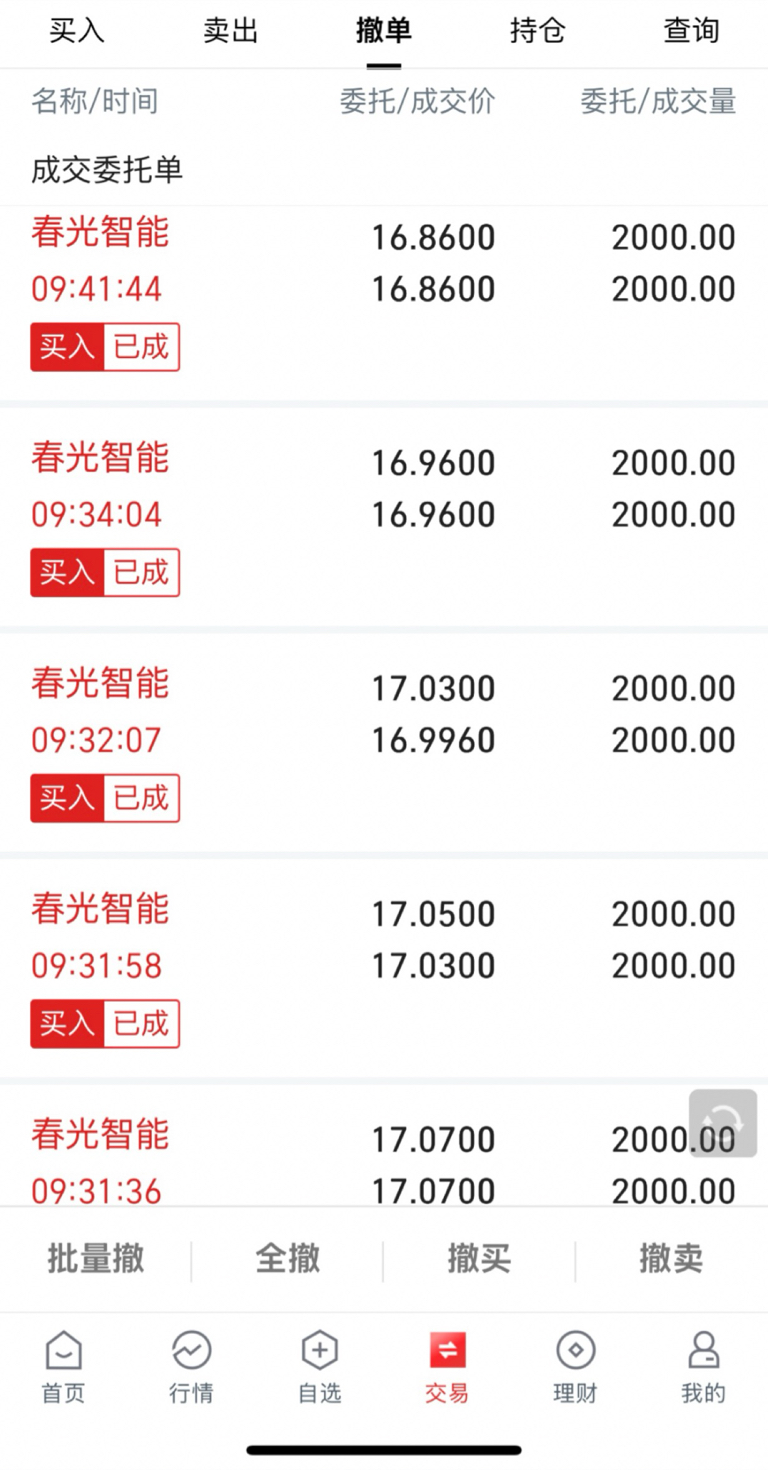Open the 春光智能 order at 09:31:58

point(384,968)
